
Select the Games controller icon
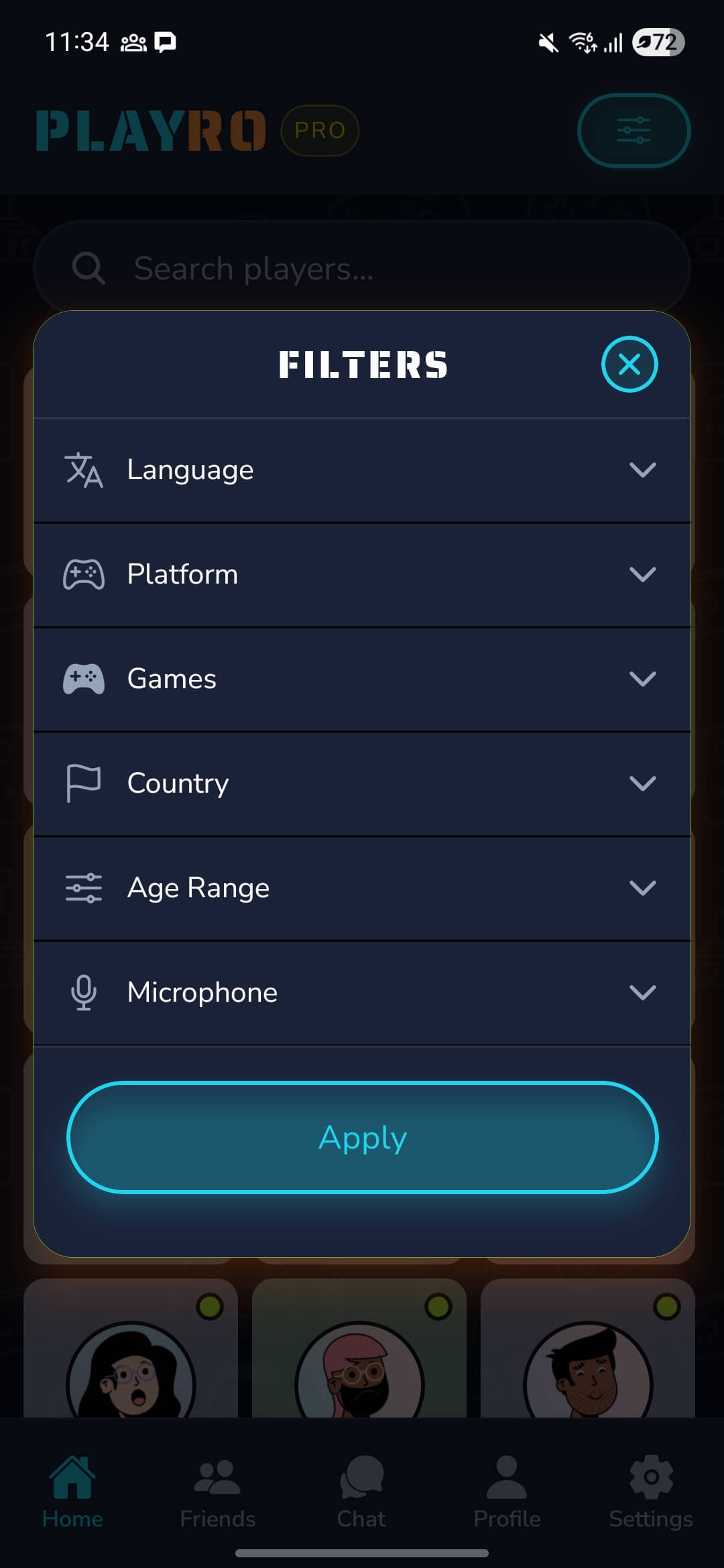coord(84,678)
